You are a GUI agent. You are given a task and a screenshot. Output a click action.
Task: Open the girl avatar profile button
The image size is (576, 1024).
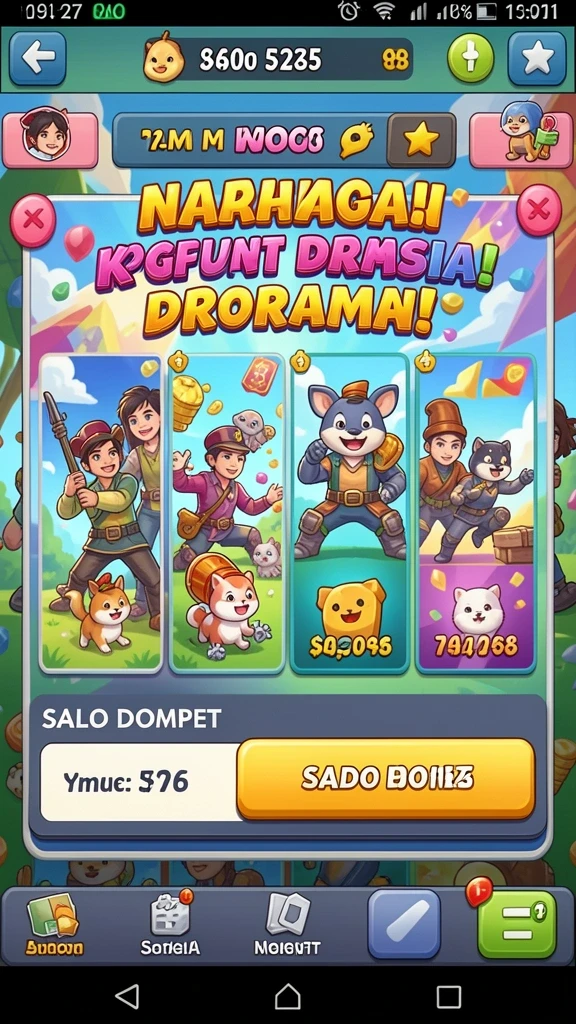[50, 139]
